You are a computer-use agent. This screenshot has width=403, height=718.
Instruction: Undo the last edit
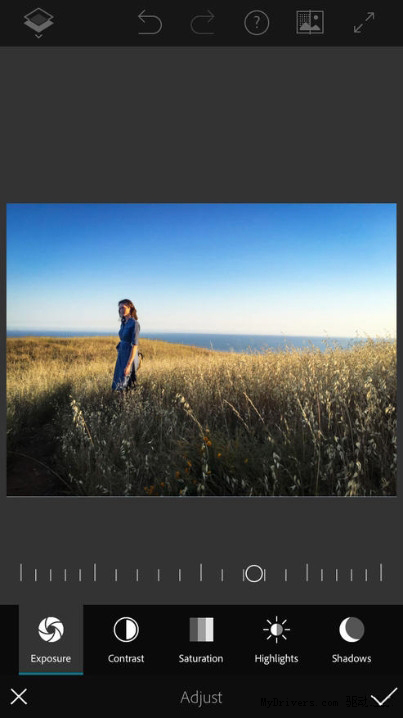click(150, 23)
